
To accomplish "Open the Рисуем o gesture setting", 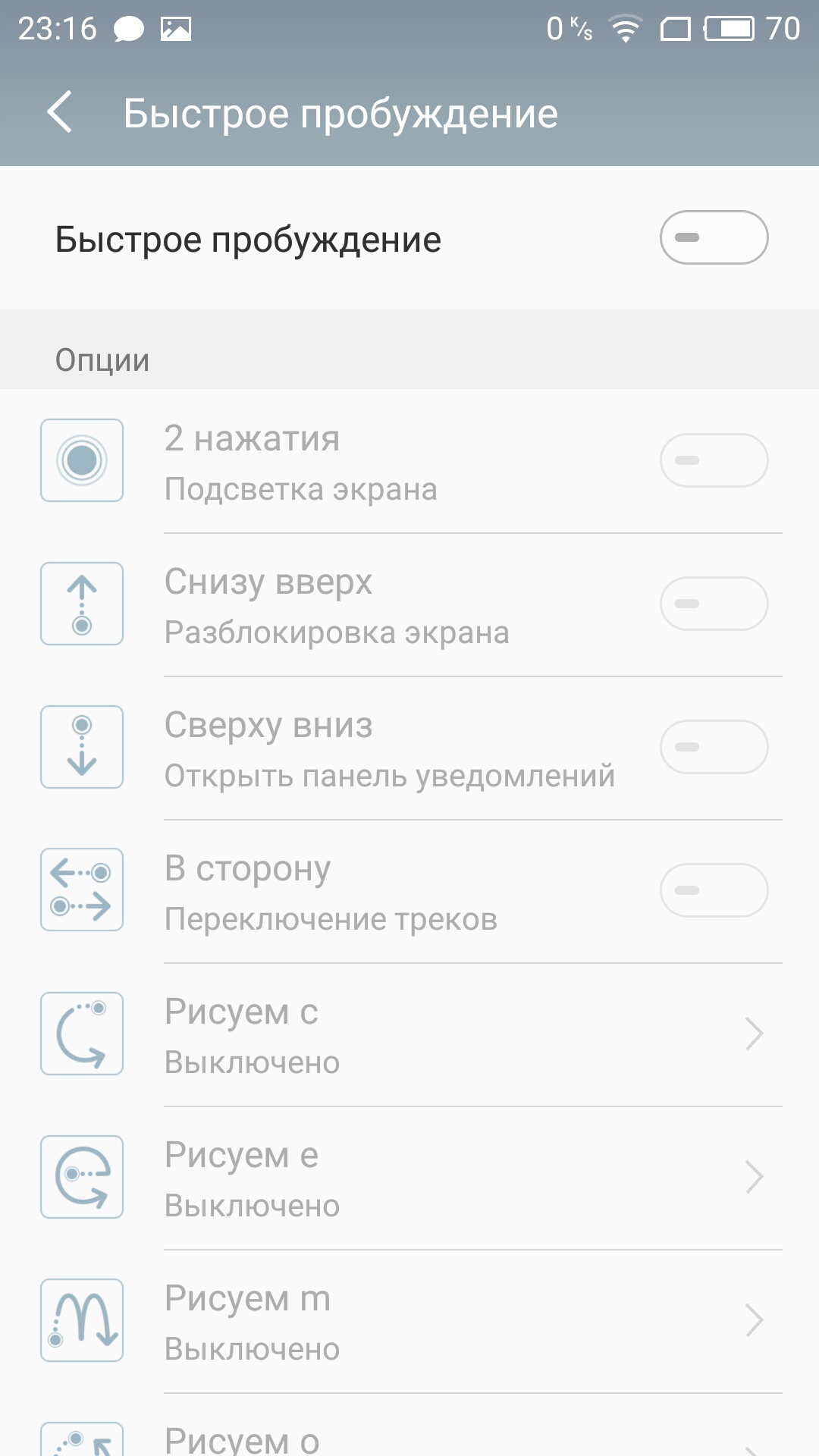I will point(409,1426).
